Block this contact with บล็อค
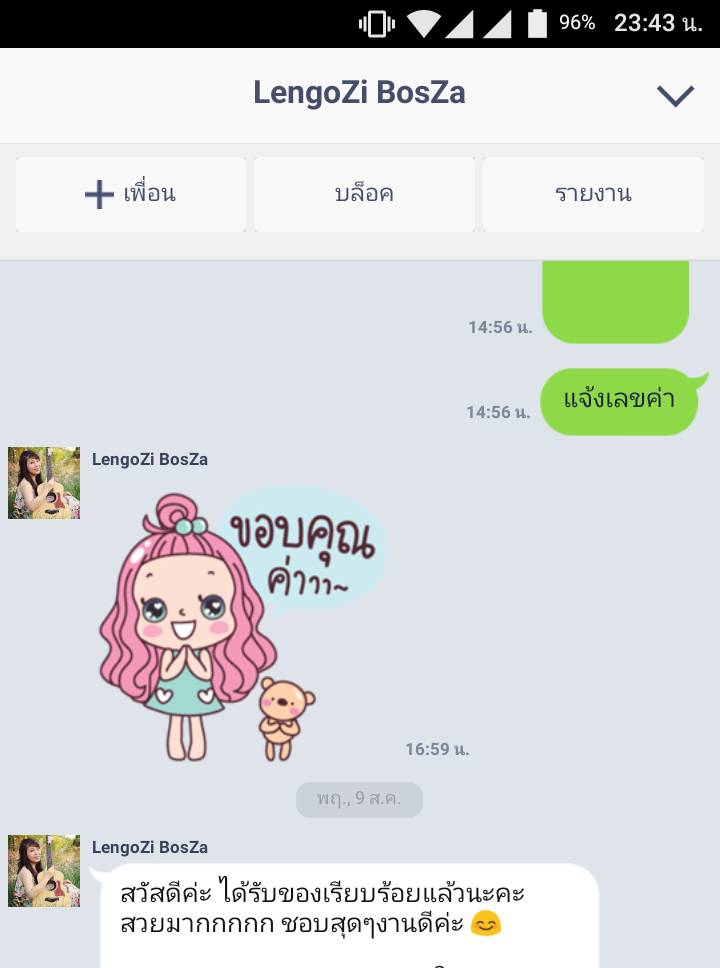This screenshot has width=720, height=968. pos(364,194)
